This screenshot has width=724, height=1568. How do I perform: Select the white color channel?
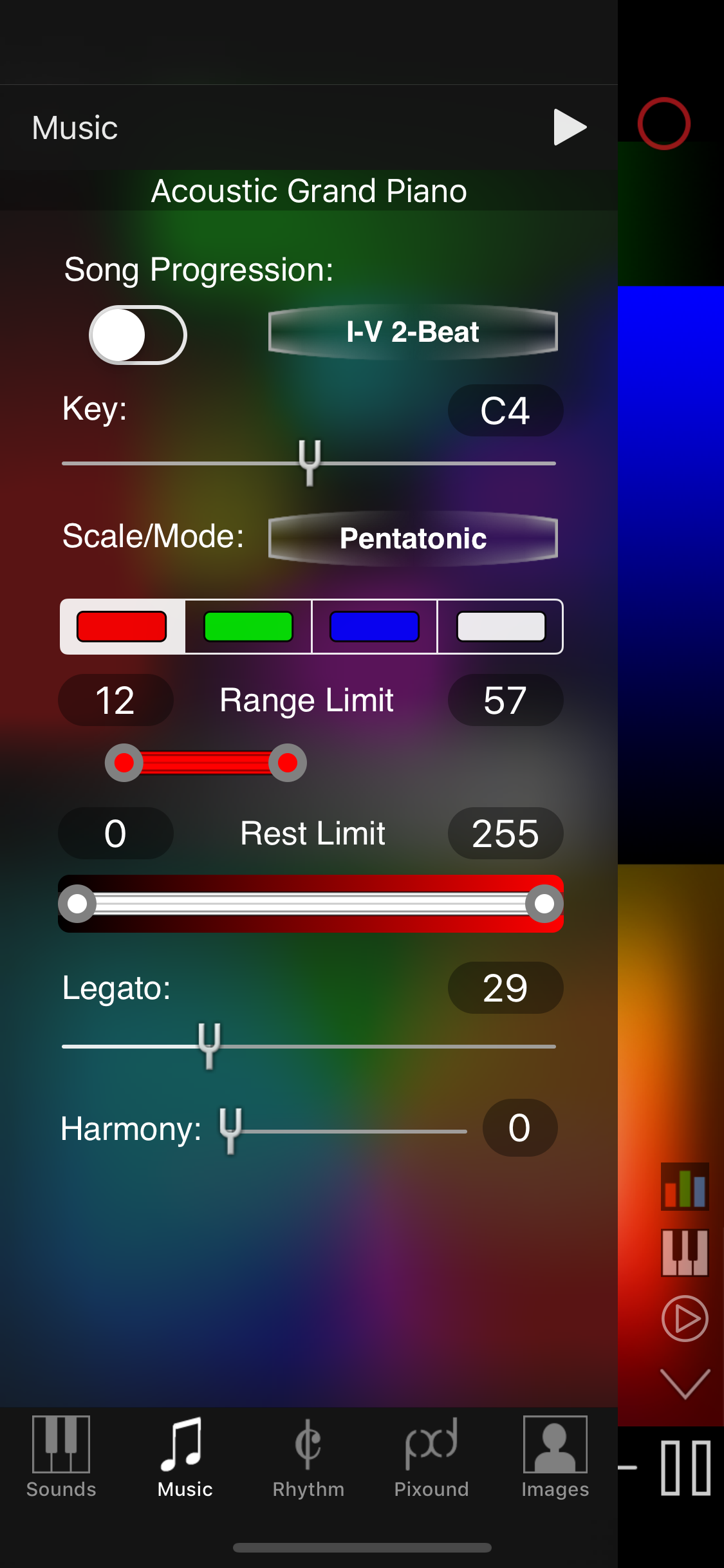(x=501, y=627)
